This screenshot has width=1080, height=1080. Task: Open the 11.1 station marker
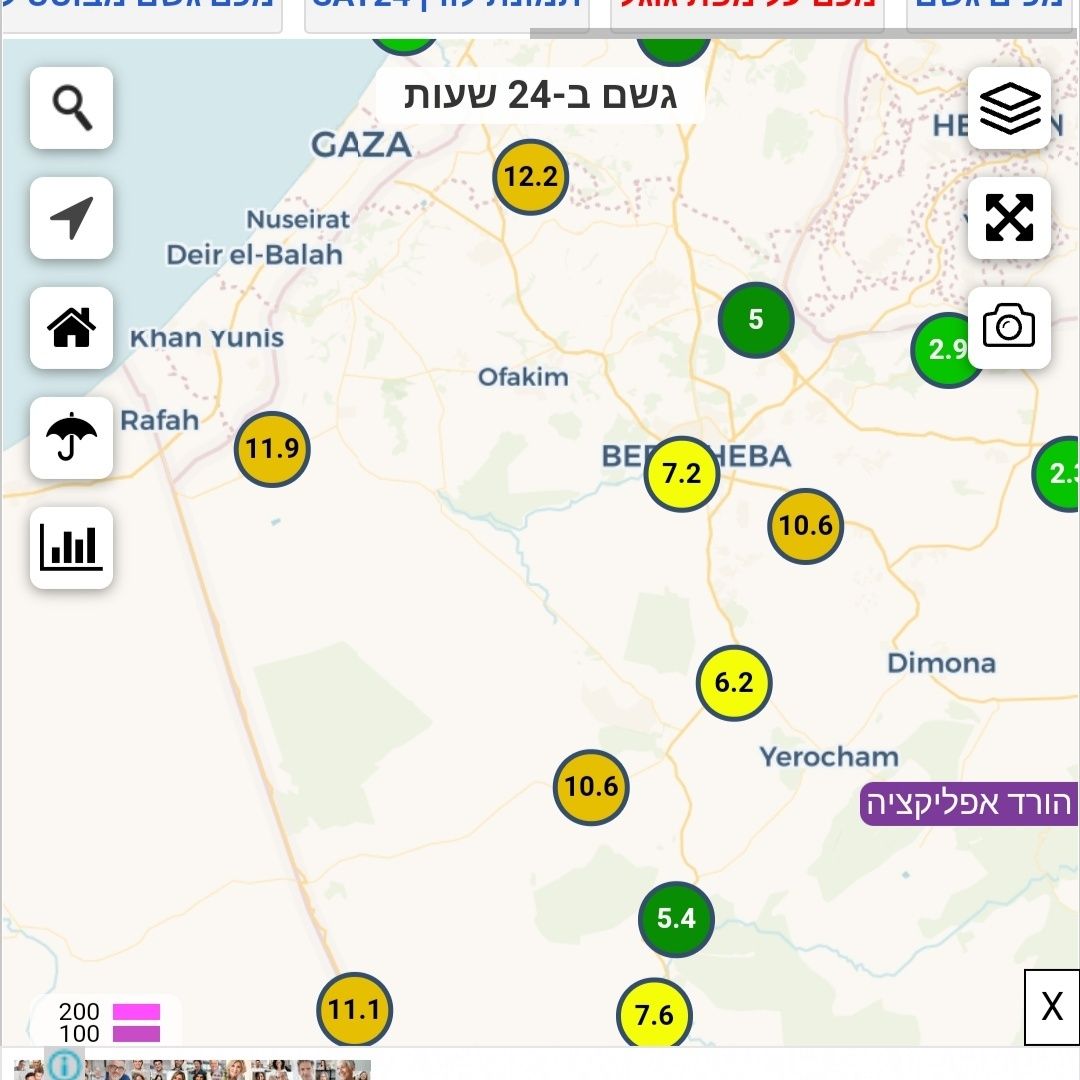coord(354,1010)
